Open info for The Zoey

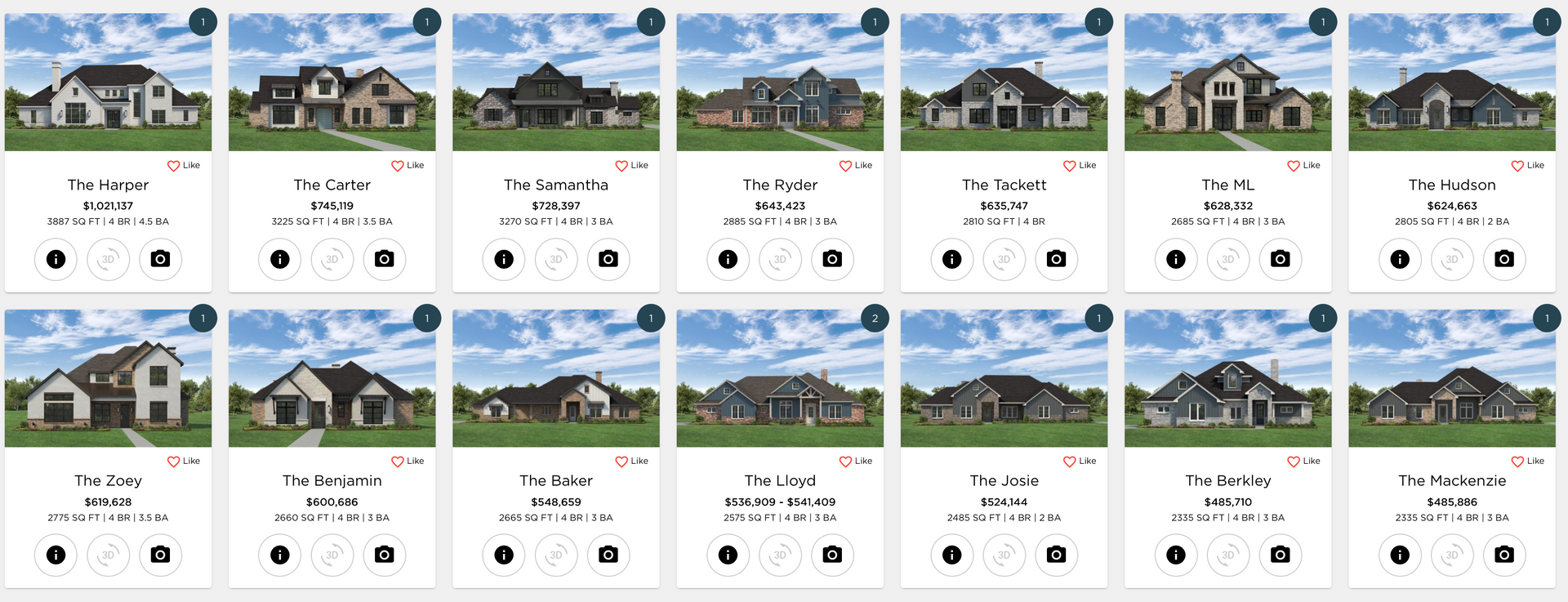click(x=56, y=555)
